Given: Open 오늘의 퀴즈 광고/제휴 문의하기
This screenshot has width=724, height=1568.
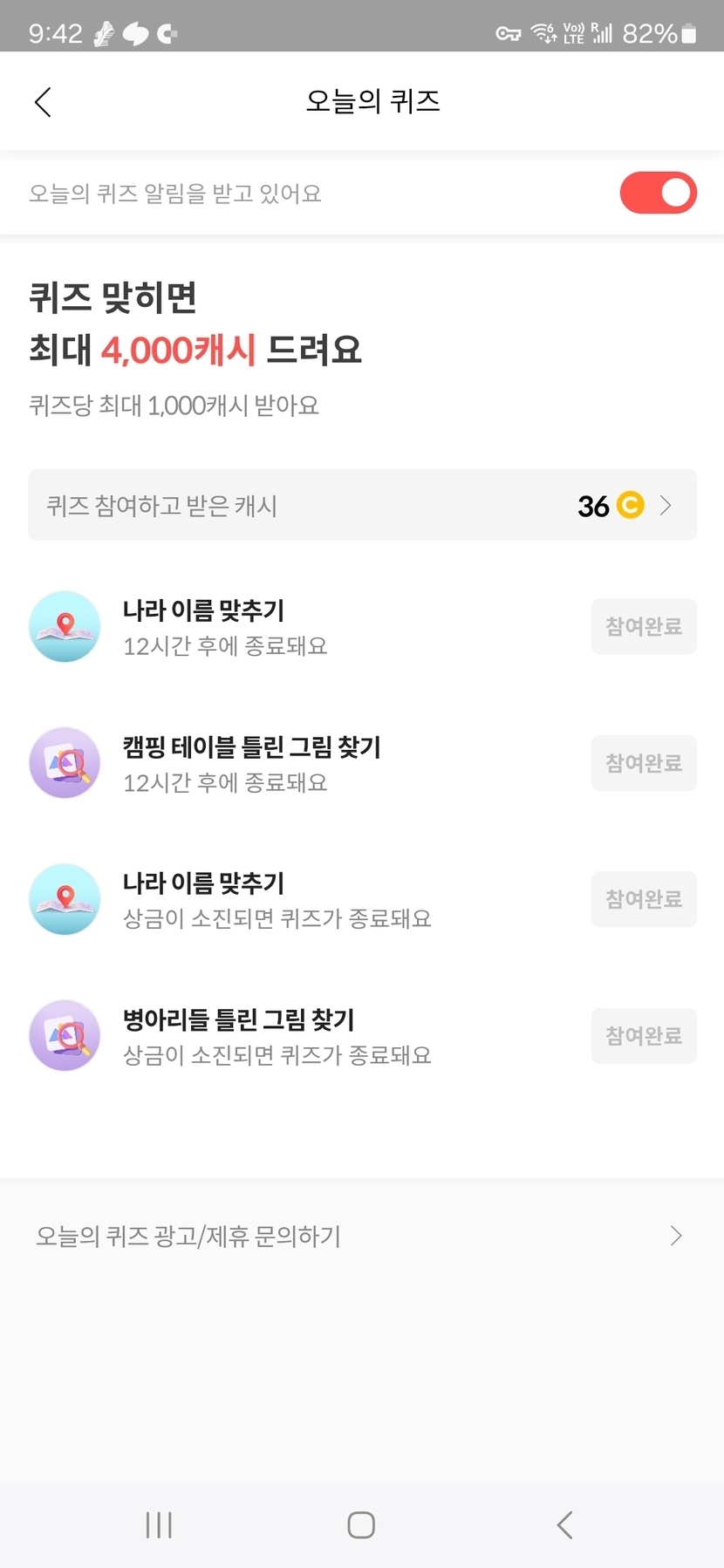Looking at the screenshot, I should click(362, 1236).
